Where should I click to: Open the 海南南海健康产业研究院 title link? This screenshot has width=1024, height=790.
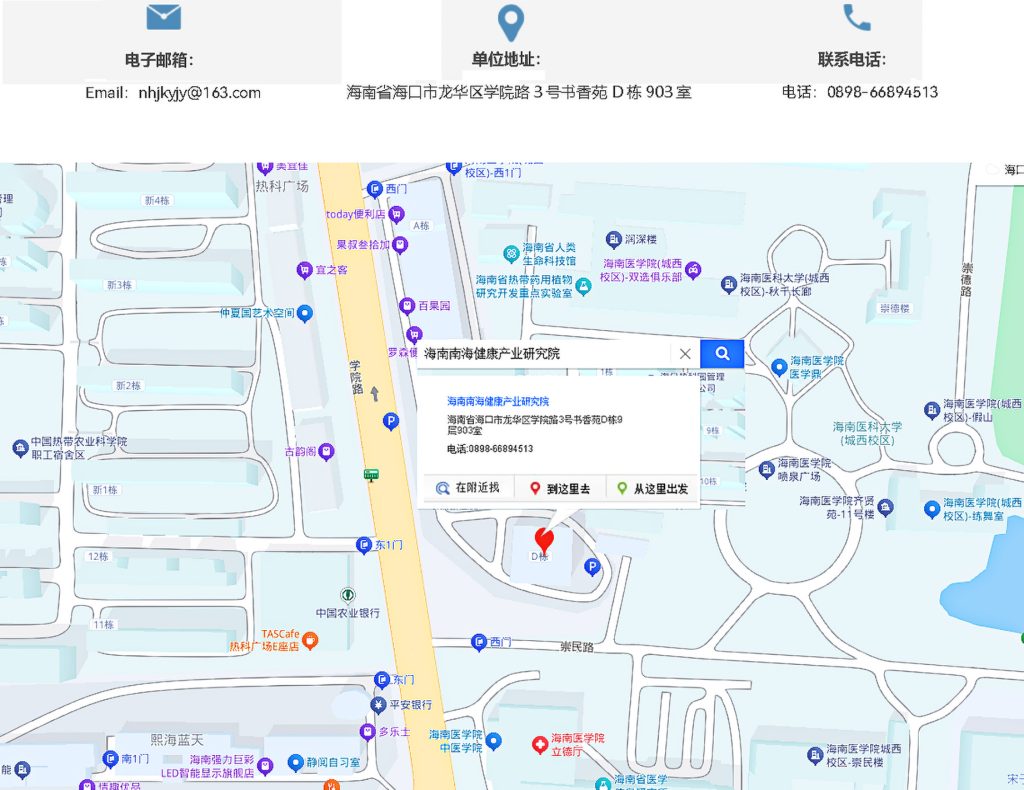[497, 401]
